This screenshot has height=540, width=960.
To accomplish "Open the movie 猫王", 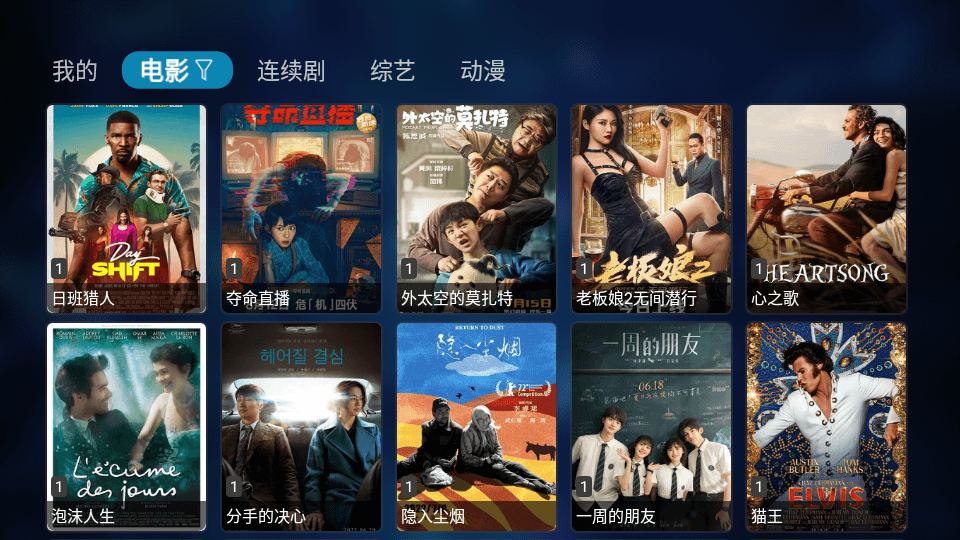I will pos(827,427).
